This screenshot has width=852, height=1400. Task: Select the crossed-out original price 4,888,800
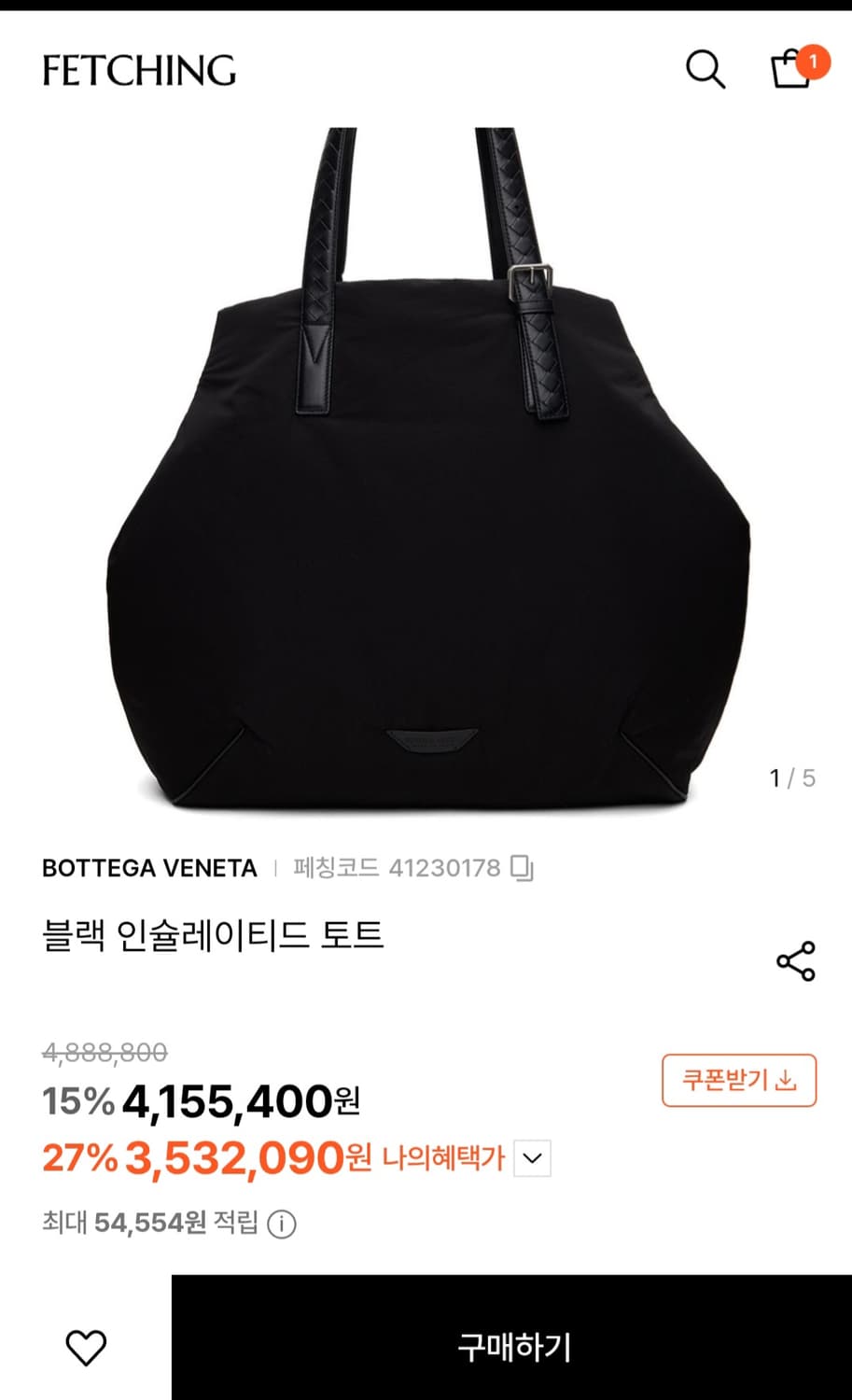(x=103, y=1050)
